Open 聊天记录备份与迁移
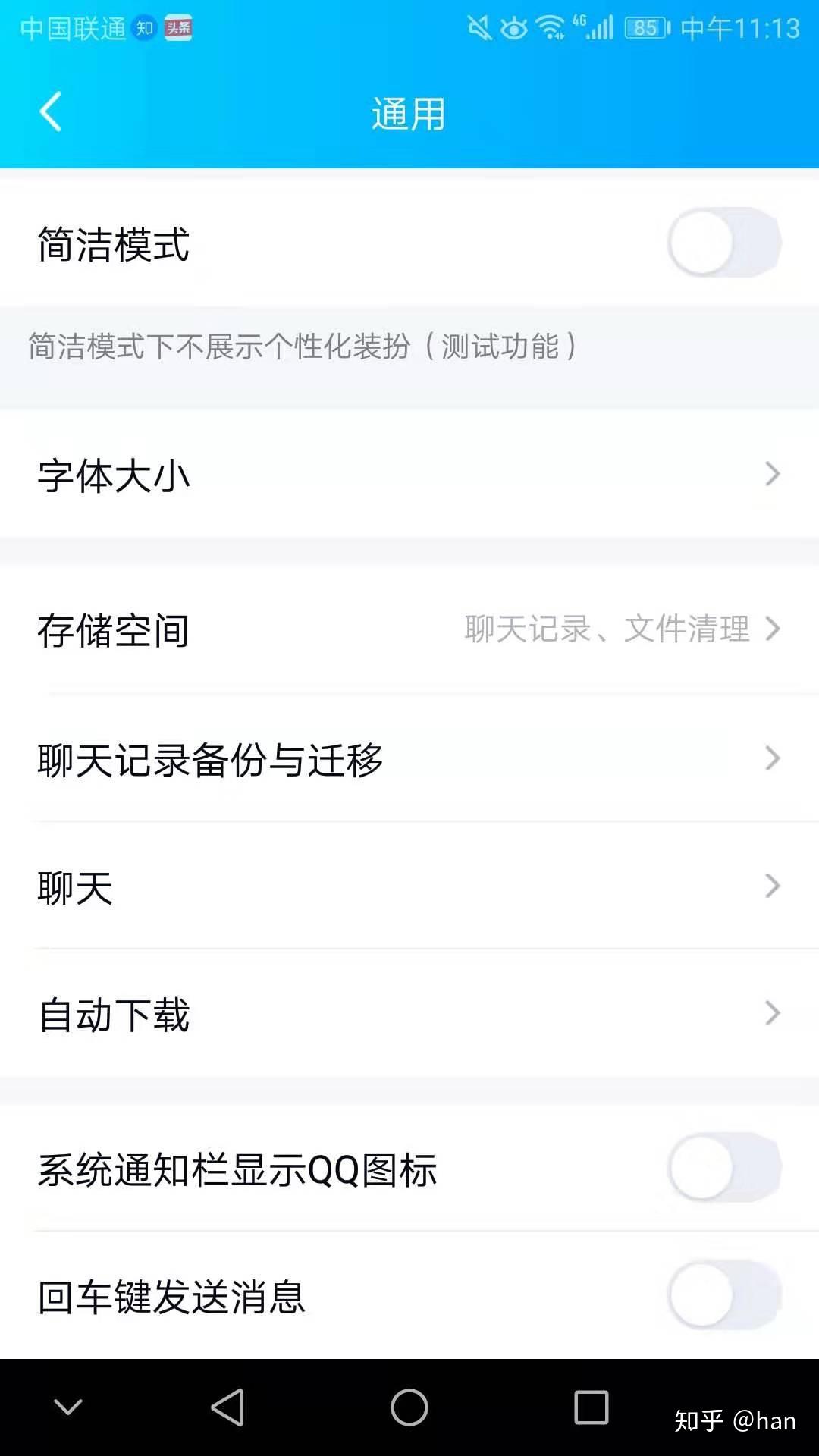Image resolution: width=819 pixels, height=1456 pixels. coord(409,758)
